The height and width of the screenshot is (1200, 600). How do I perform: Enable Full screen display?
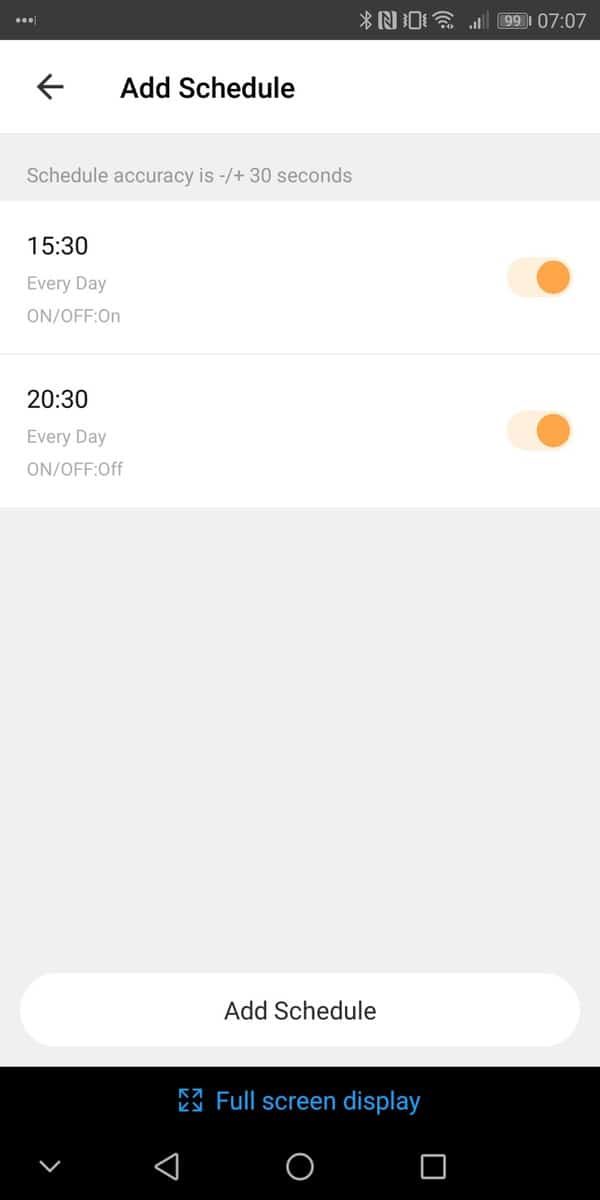click(x=300, y=1101)
